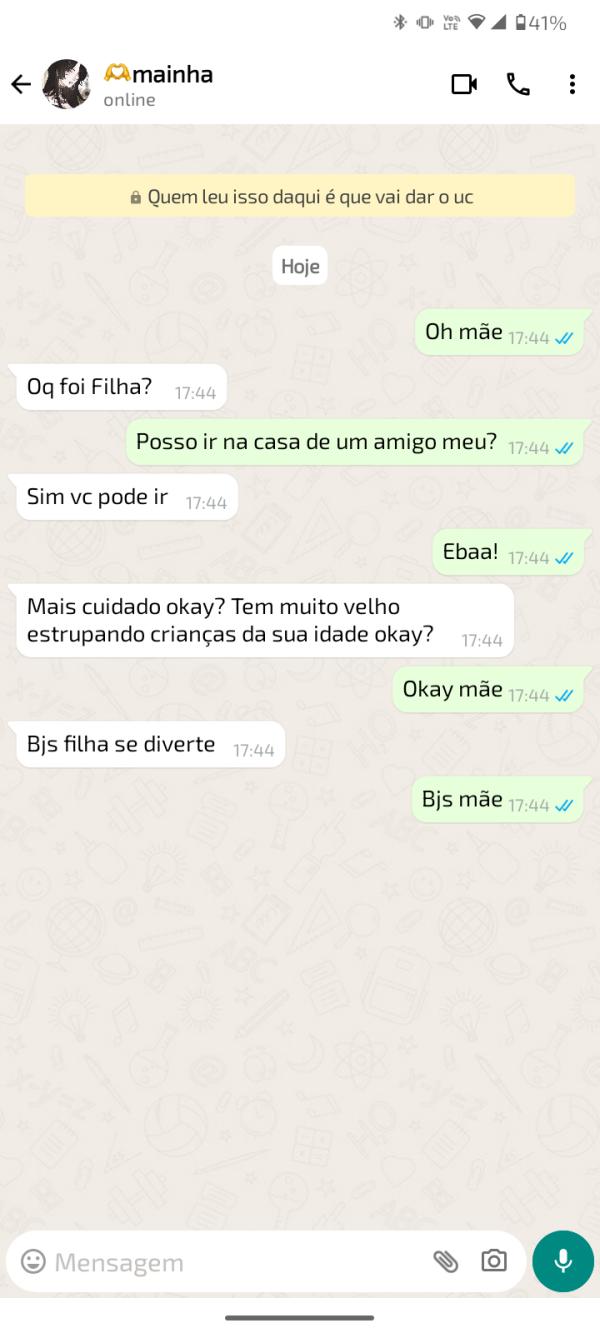Open the three-dot overflow menu
600x1333 pixels.
[572, 84]
